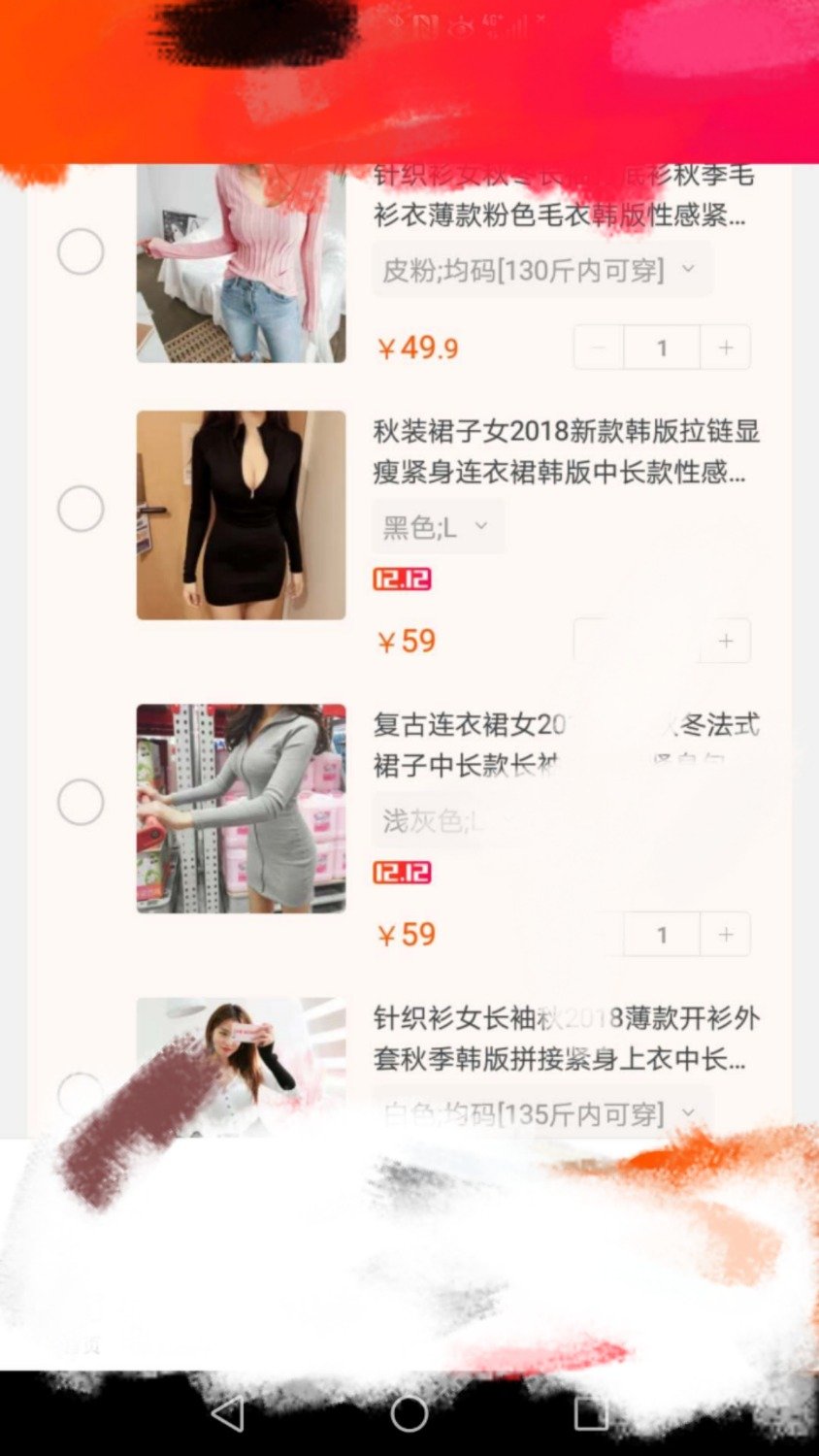The image size is (819, 1456).
Task: Select the pink sweater item checkbox
Action: pos(81,252)
